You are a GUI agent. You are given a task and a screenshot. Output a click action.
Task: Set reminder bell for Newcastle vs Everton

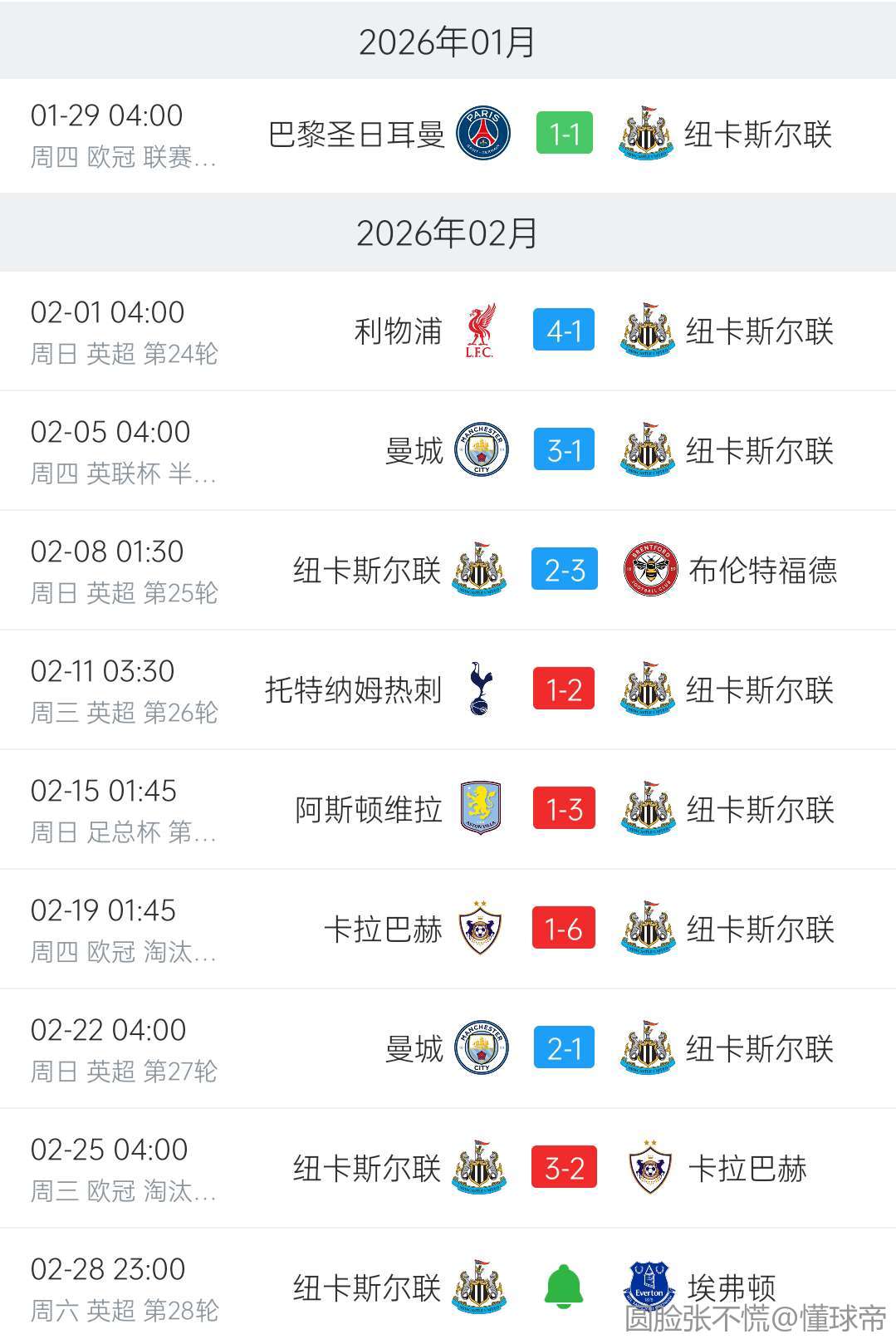click(564, 1287)
